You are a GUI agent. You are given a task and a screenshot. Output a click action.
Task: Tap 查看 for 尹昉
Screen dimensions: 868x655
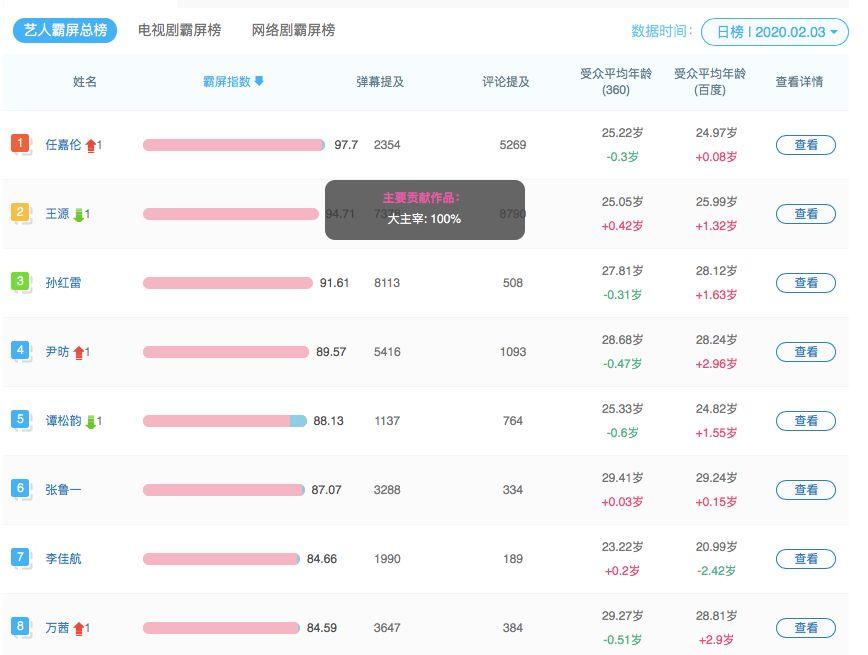click(x=805, y=352)
